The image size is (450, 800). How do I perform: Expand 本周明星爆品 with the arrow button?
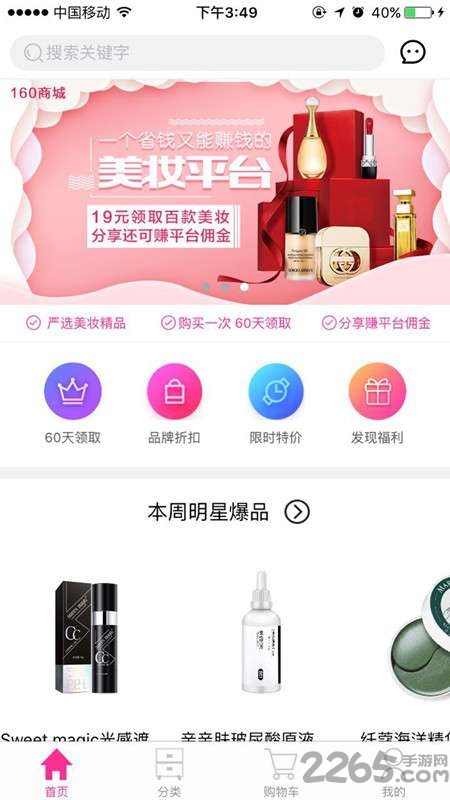click(x=297, y=512)
